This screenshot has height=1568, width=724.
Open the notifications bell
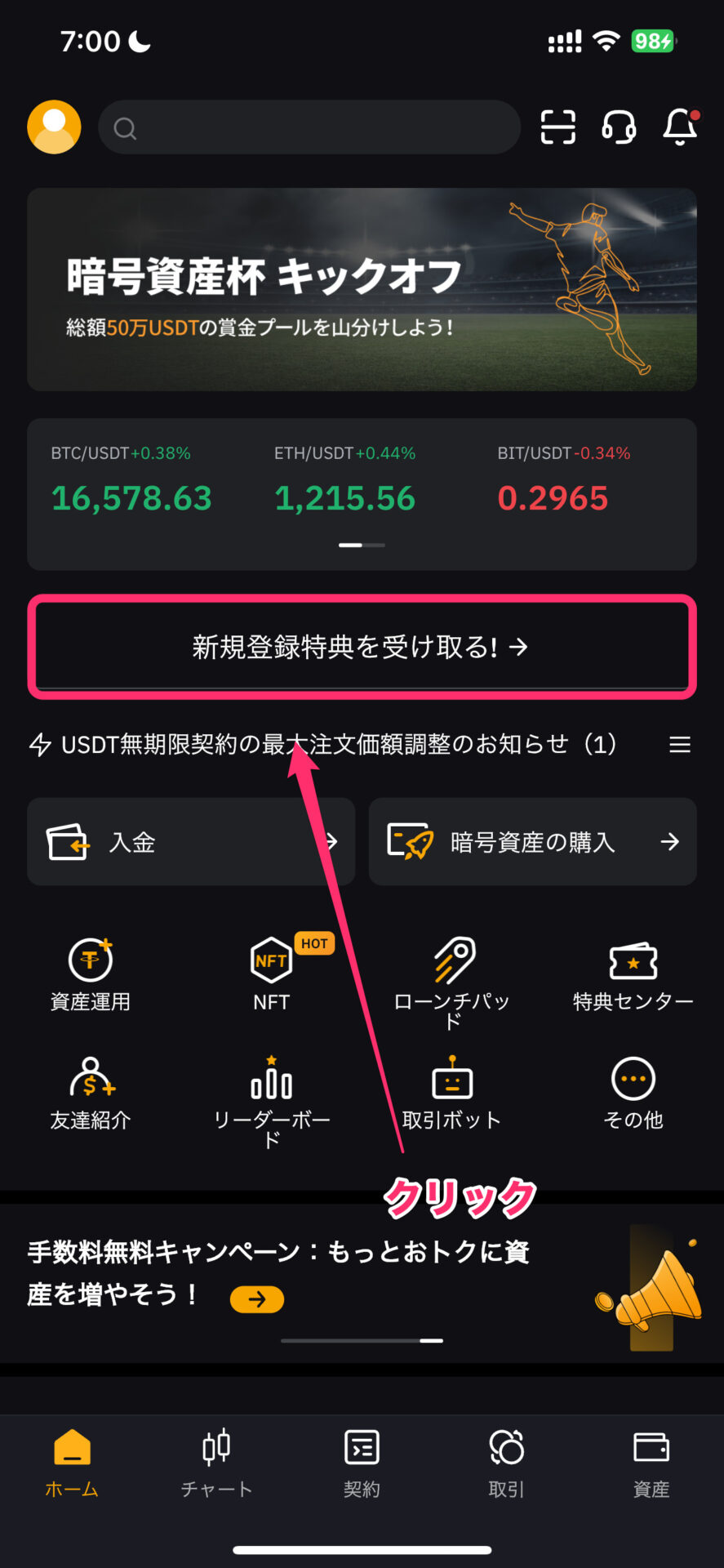click(x=680, y=127)
